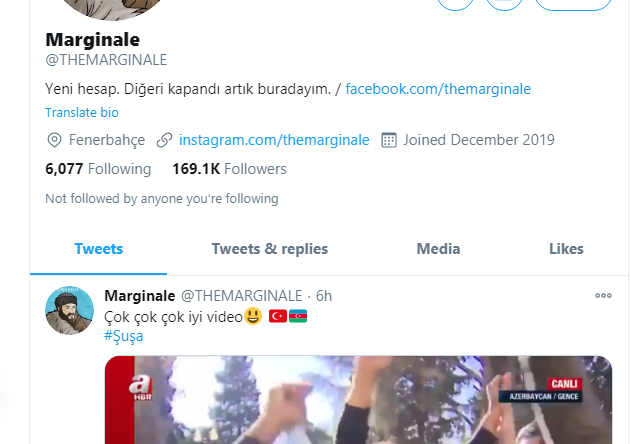Open the #Şuşa hashtag
The height and width of the screenshot is (444, 631).
[x=124, y=336]
